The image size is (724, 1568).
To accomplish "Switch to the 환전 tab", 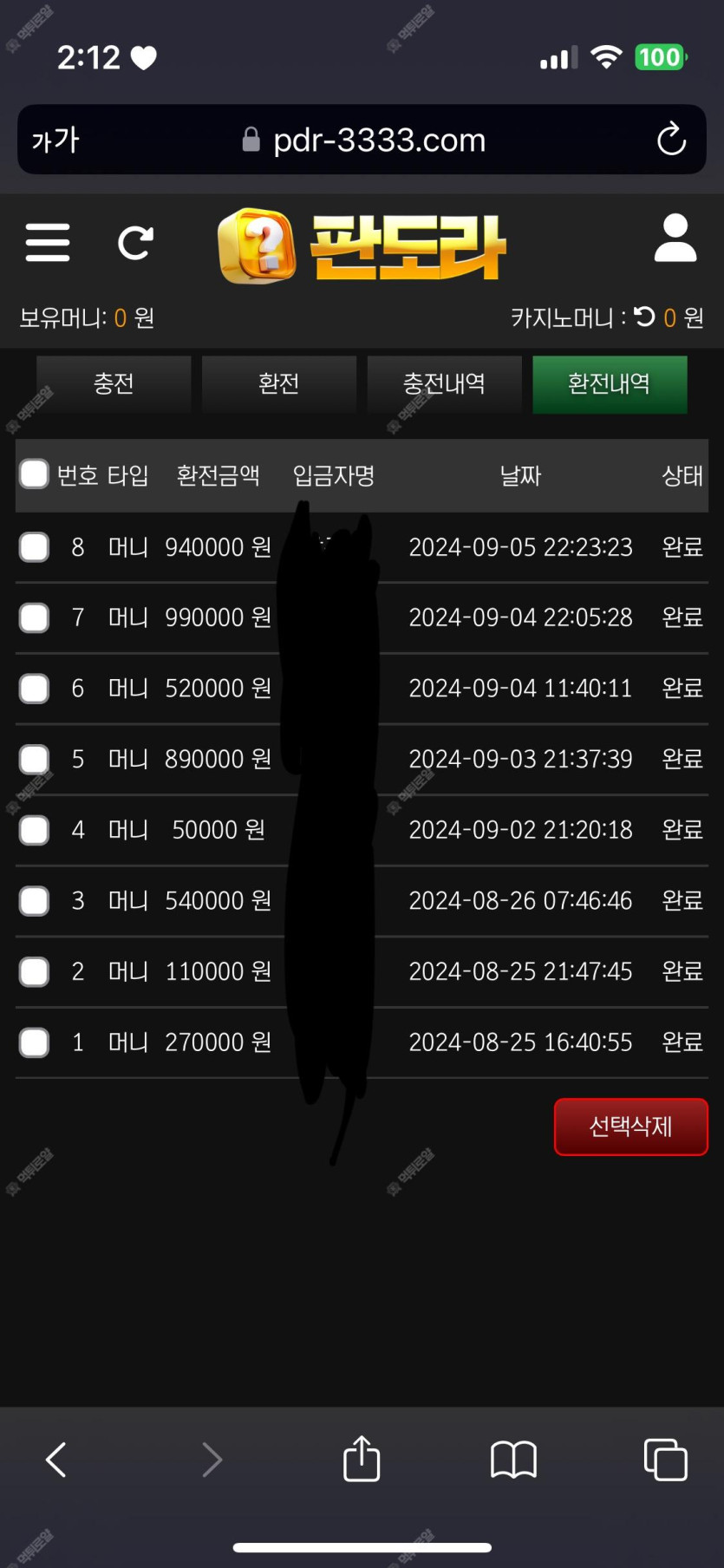I will [x=278, y=384].
